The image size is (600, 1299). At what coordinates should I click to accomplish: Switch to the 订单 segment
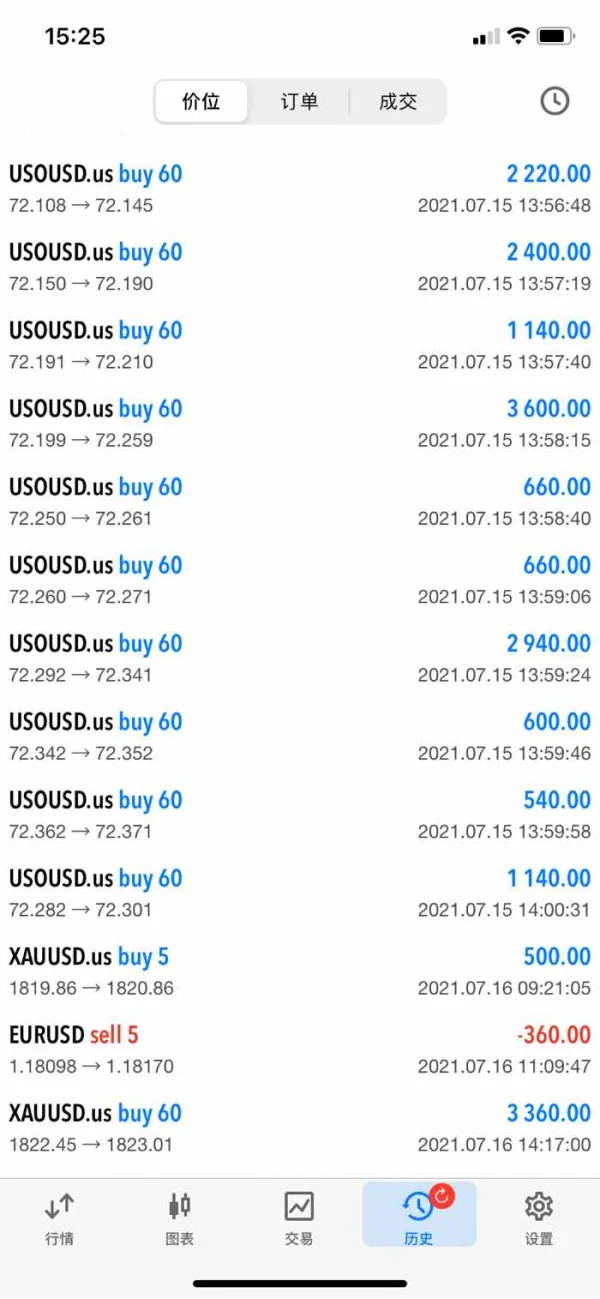299,102
